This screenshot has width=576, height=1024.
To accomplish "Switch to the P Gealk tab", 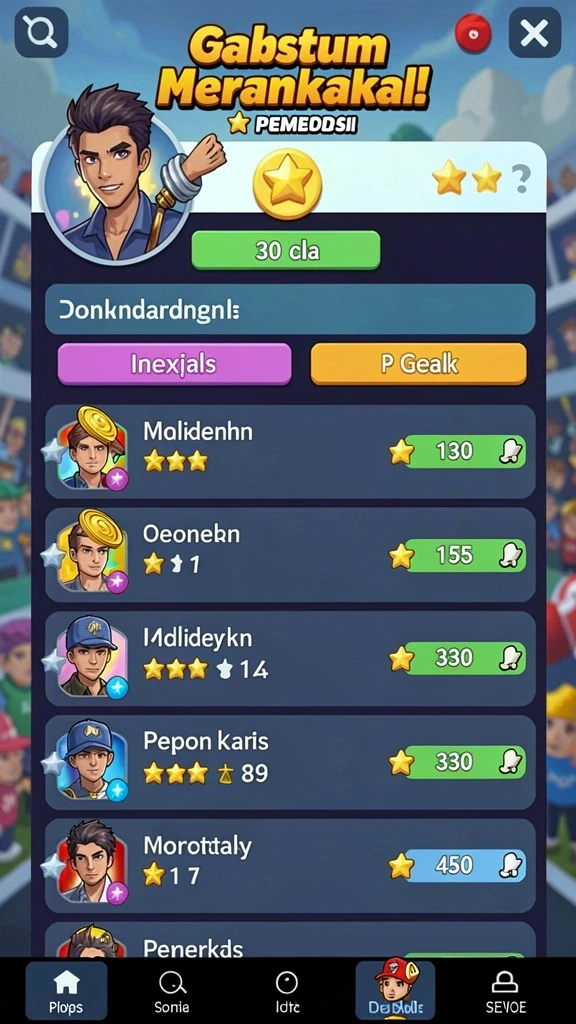I will coord(419,364).
